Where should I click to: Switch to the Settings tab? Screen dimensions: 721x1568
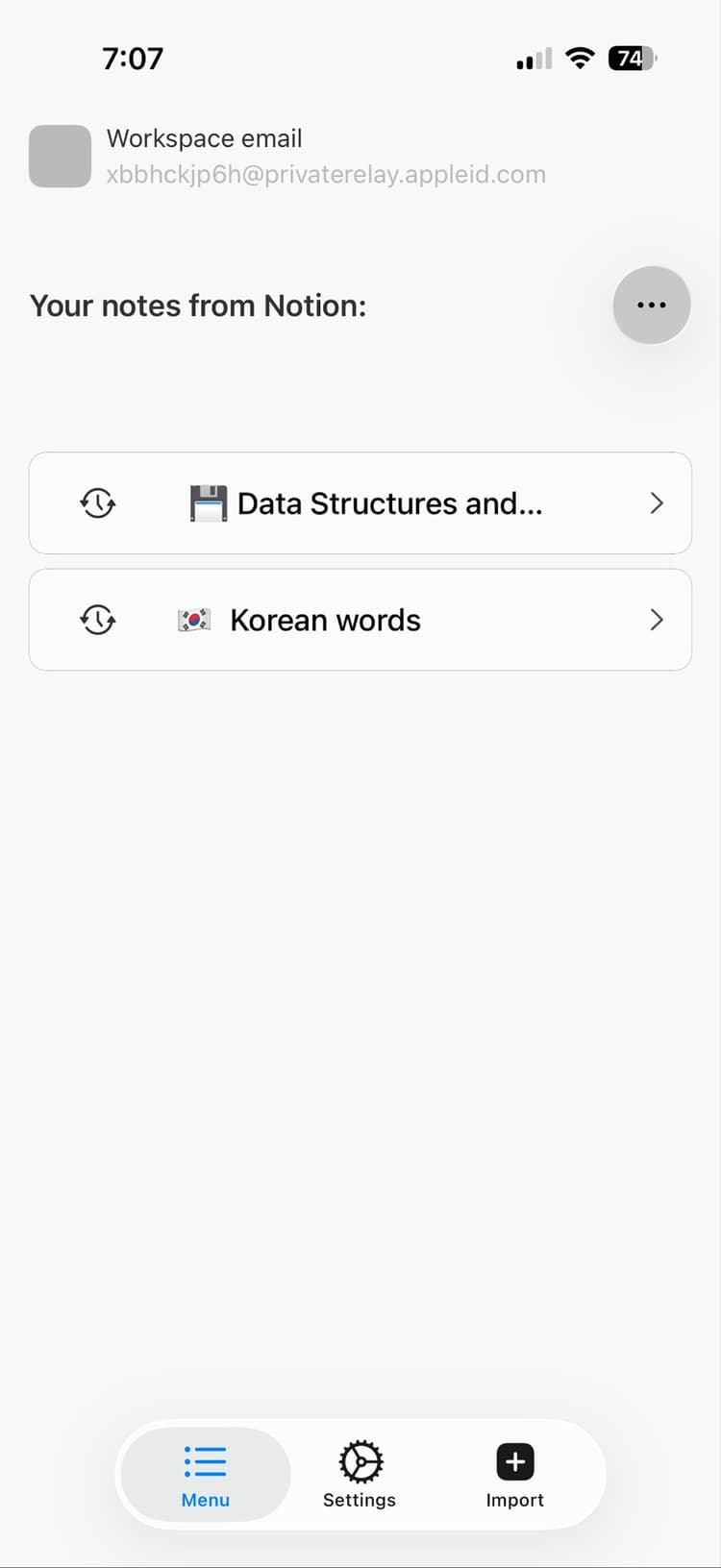pos(360,1475)
